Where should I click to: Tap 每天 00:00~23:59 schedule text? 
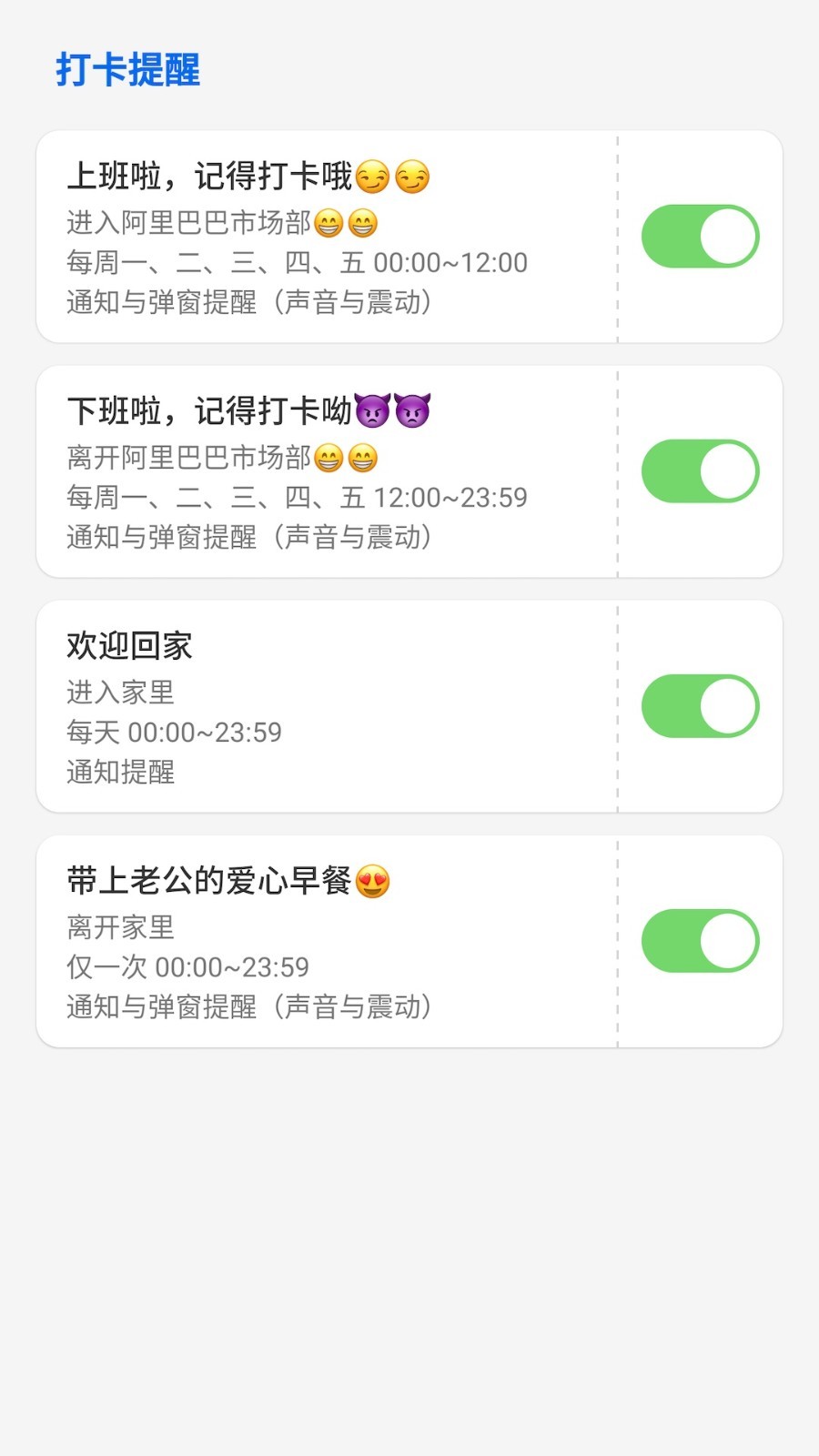(x=173, y=732)
